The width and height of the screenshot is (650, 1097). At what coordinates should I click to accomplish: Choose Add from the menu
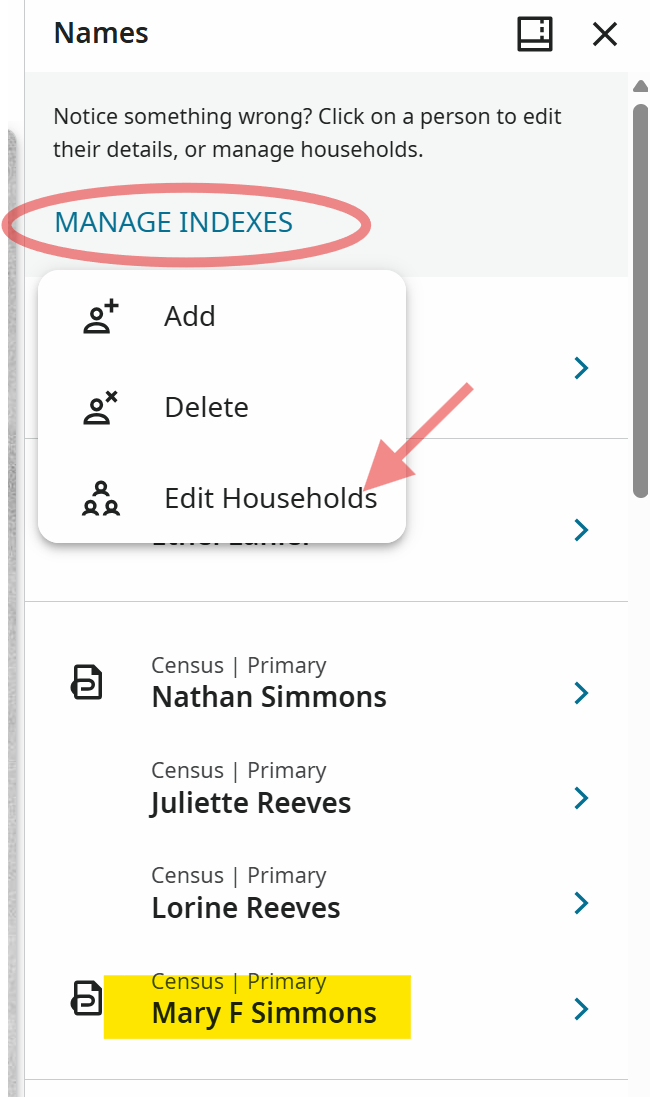click(190, 317)
